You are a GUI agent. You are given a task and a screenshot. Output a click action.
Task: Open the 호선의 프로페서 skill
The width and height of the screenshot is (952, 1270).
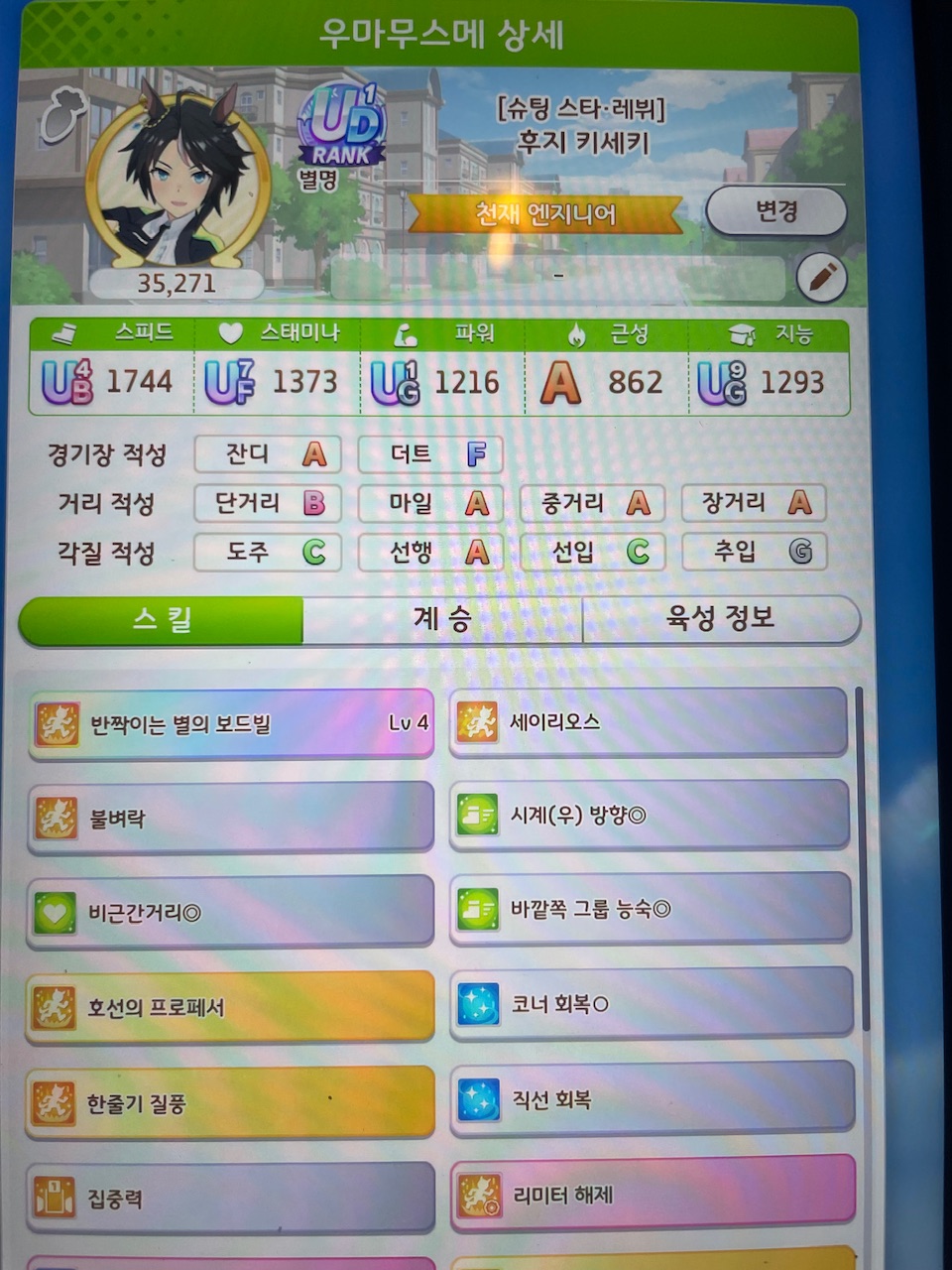230,1007
